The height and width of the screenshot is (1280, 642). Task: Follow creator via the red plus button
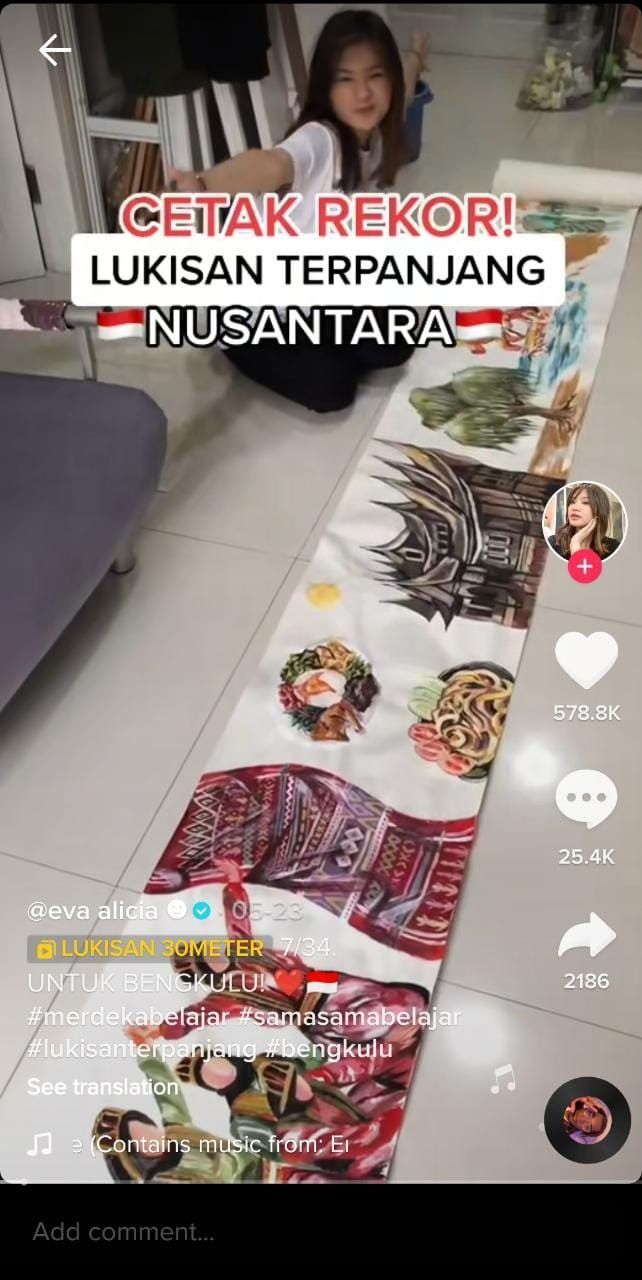(584, 567)
